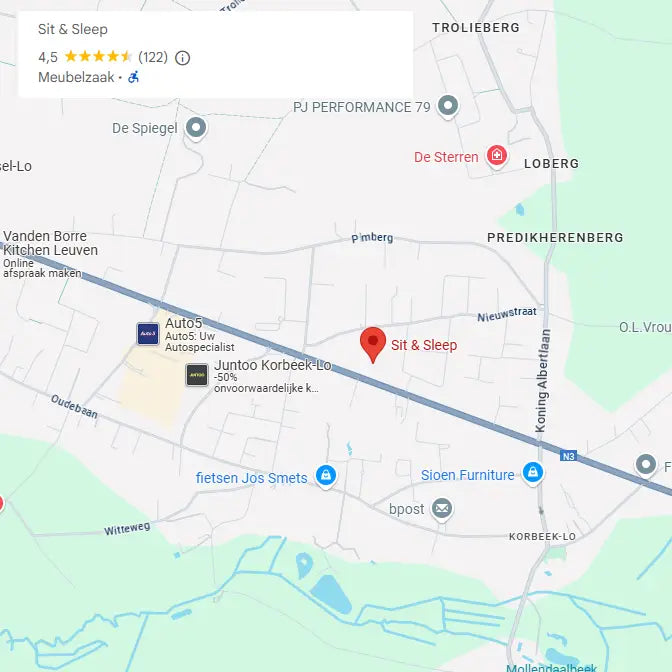The width and height of the screenshot is (672, 672).
Task: Open the rating info icon next to (122)
Action: 182,57
